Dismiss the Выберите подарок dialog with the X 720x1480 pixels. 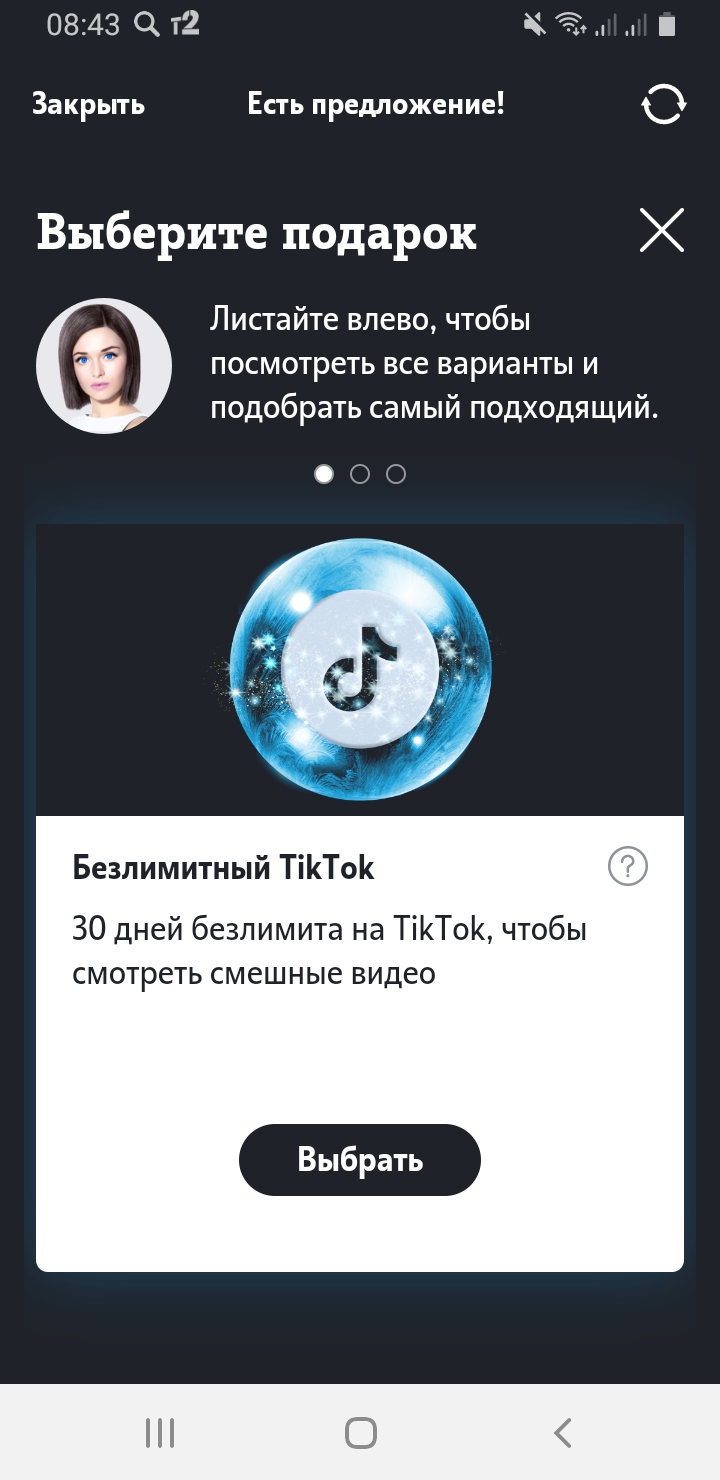pos(662,231)
